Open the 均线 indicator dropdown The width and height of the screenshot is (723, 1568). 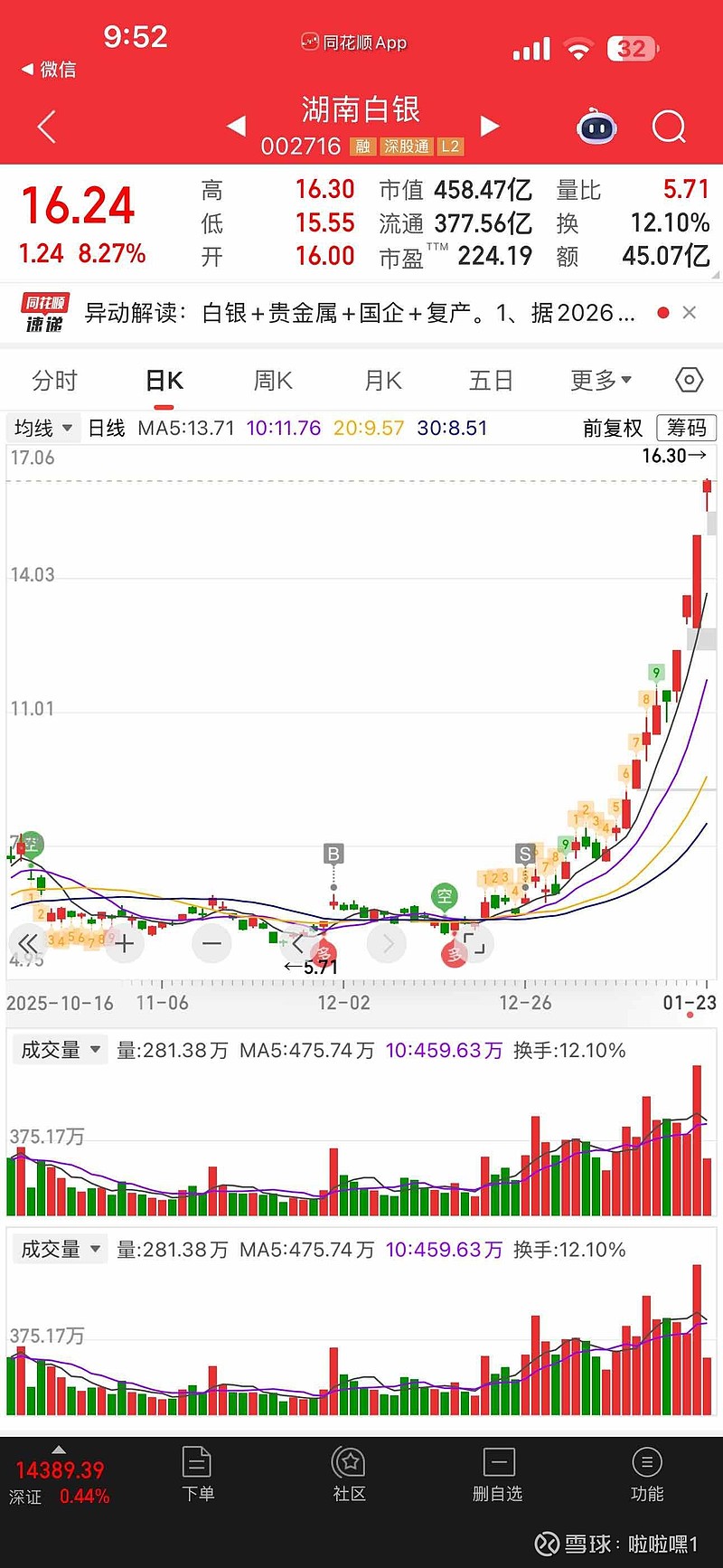click(x=43, y=428)
